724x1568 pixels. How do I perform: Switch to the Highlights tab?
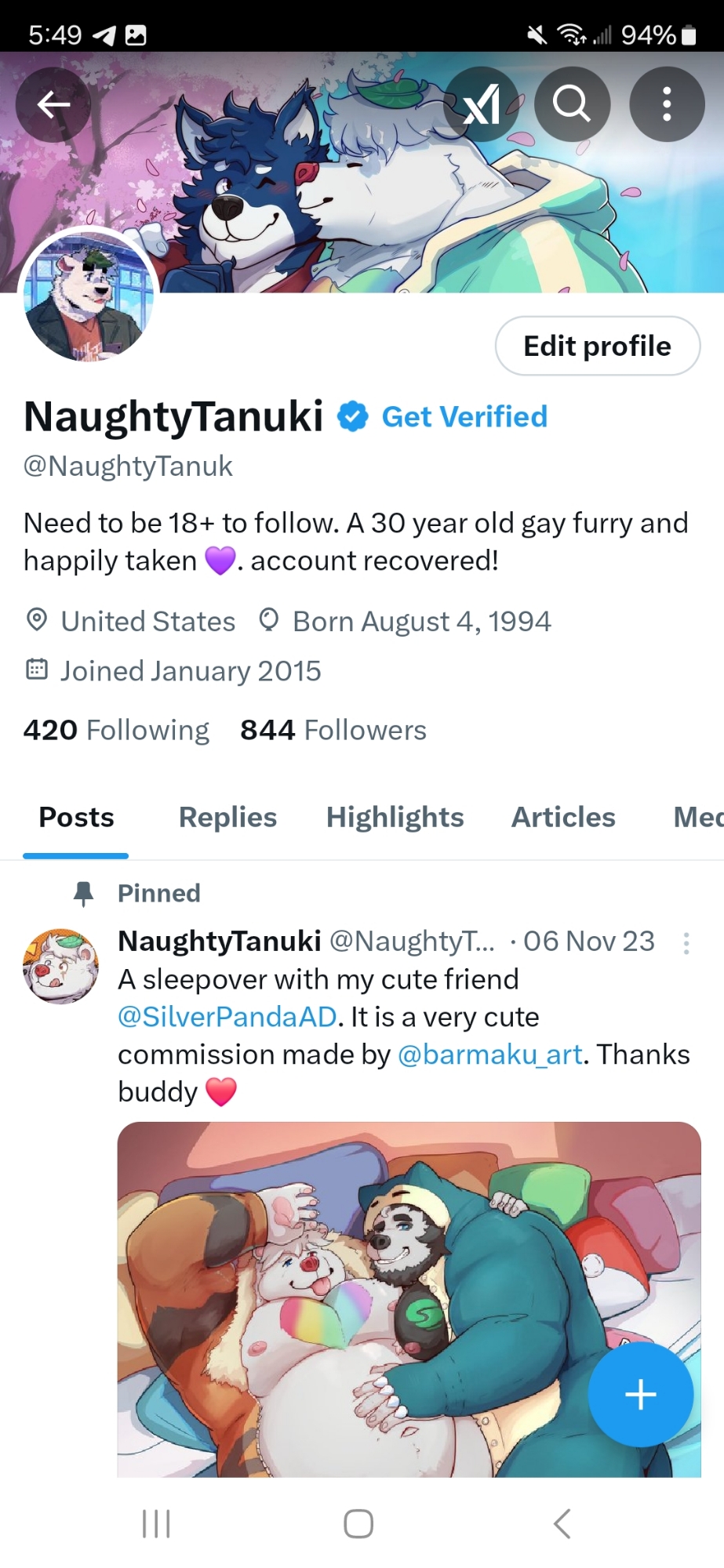pyautogui.click(x=395, y=817)
